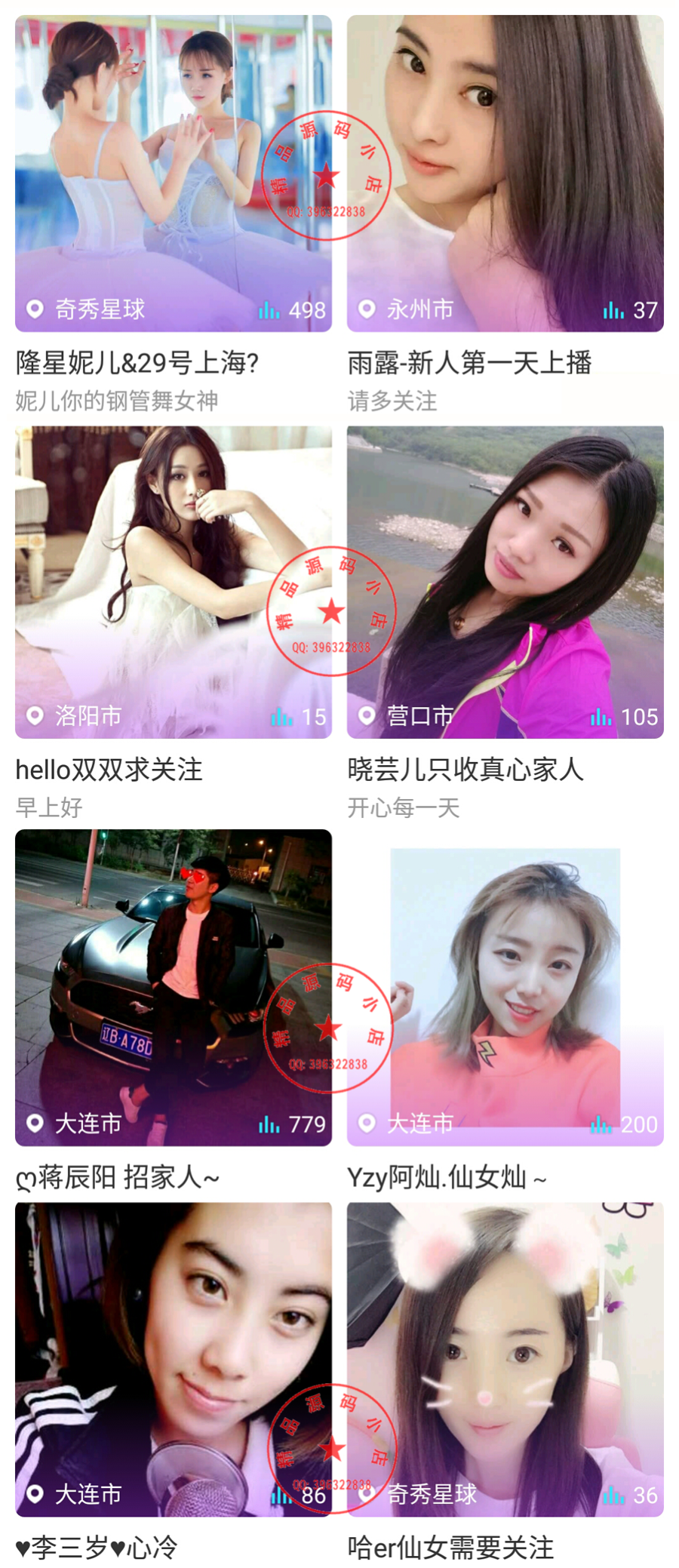Click the viewer count bars icon showing 498
This screenshot has width=679, height=1568.
click(x=269, y=309)
